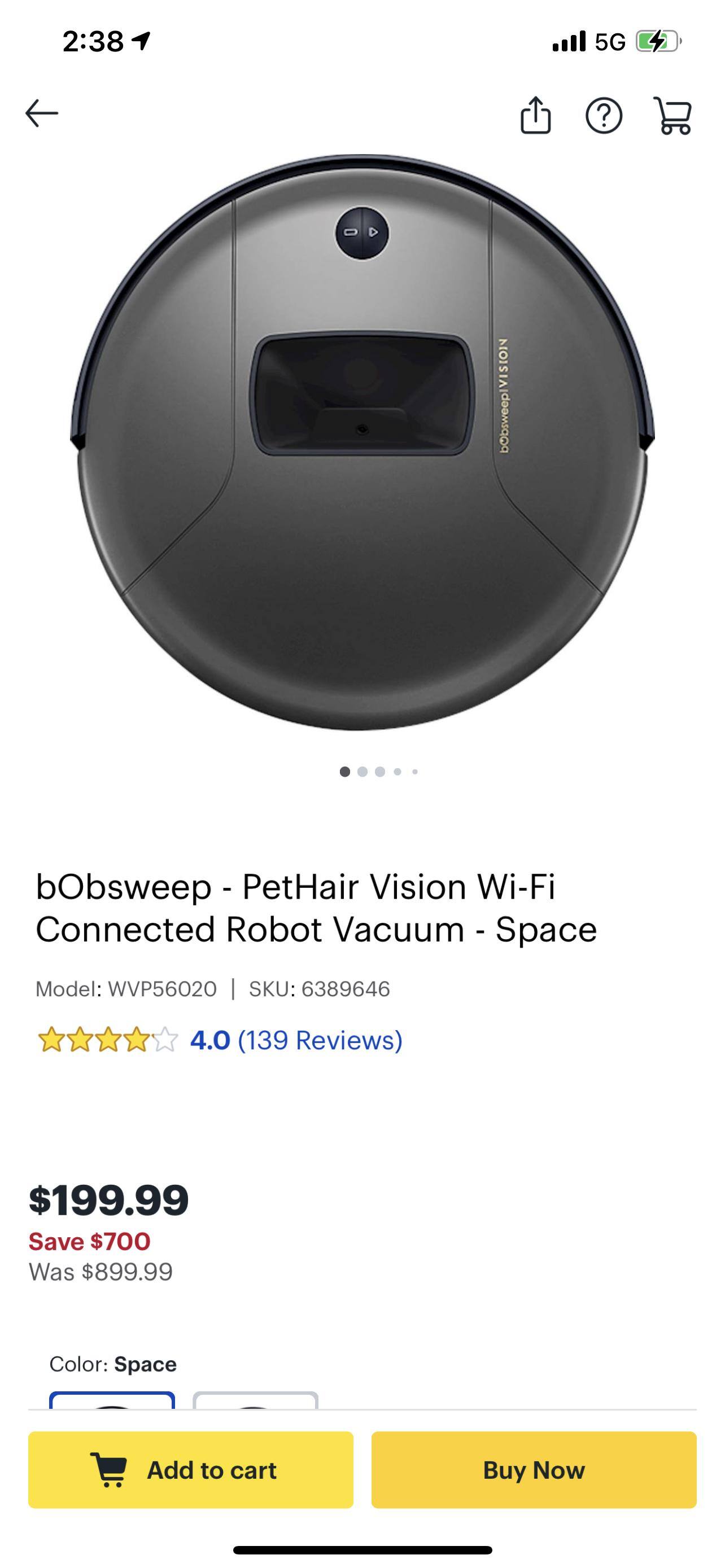Image resolution: width=725 pixels, height=1568 pixels.
Task: Open the 139 Reviews link
Action: click(x=320, y=1040)
